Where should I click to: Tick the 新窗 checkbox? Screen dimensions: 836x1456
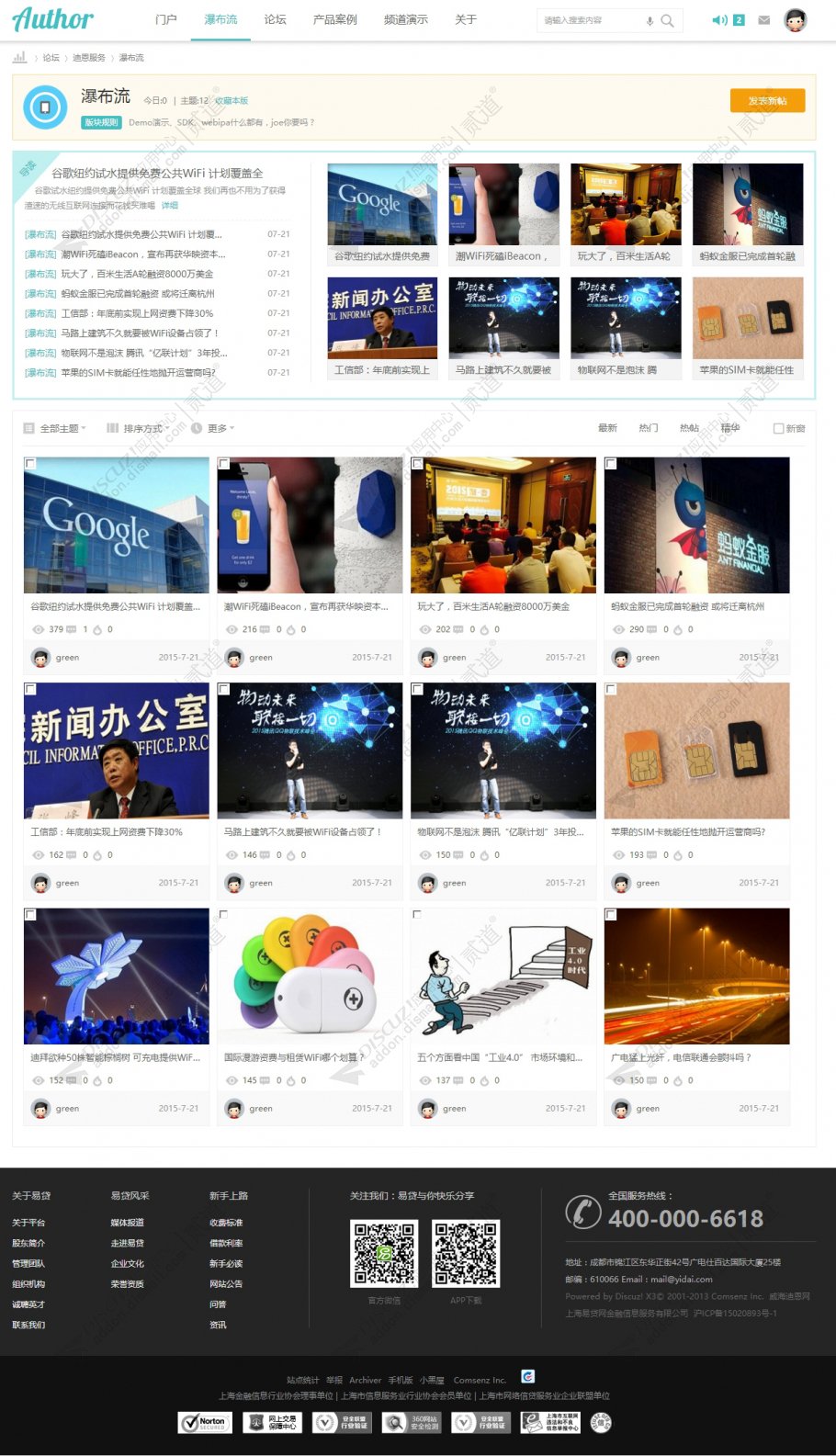778,428
